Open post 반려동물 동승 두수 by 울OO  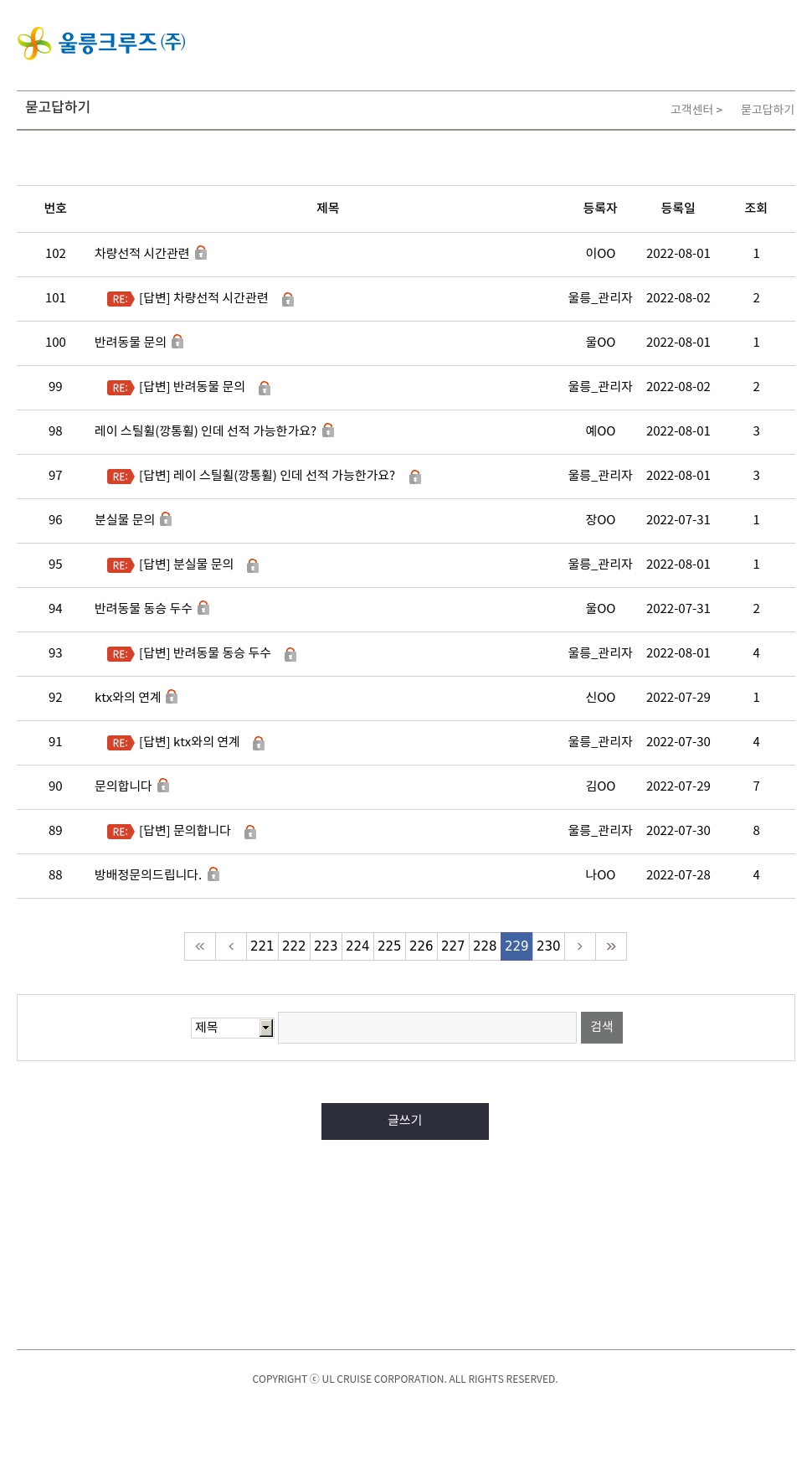pyautogui.click(x=143, y=609)
